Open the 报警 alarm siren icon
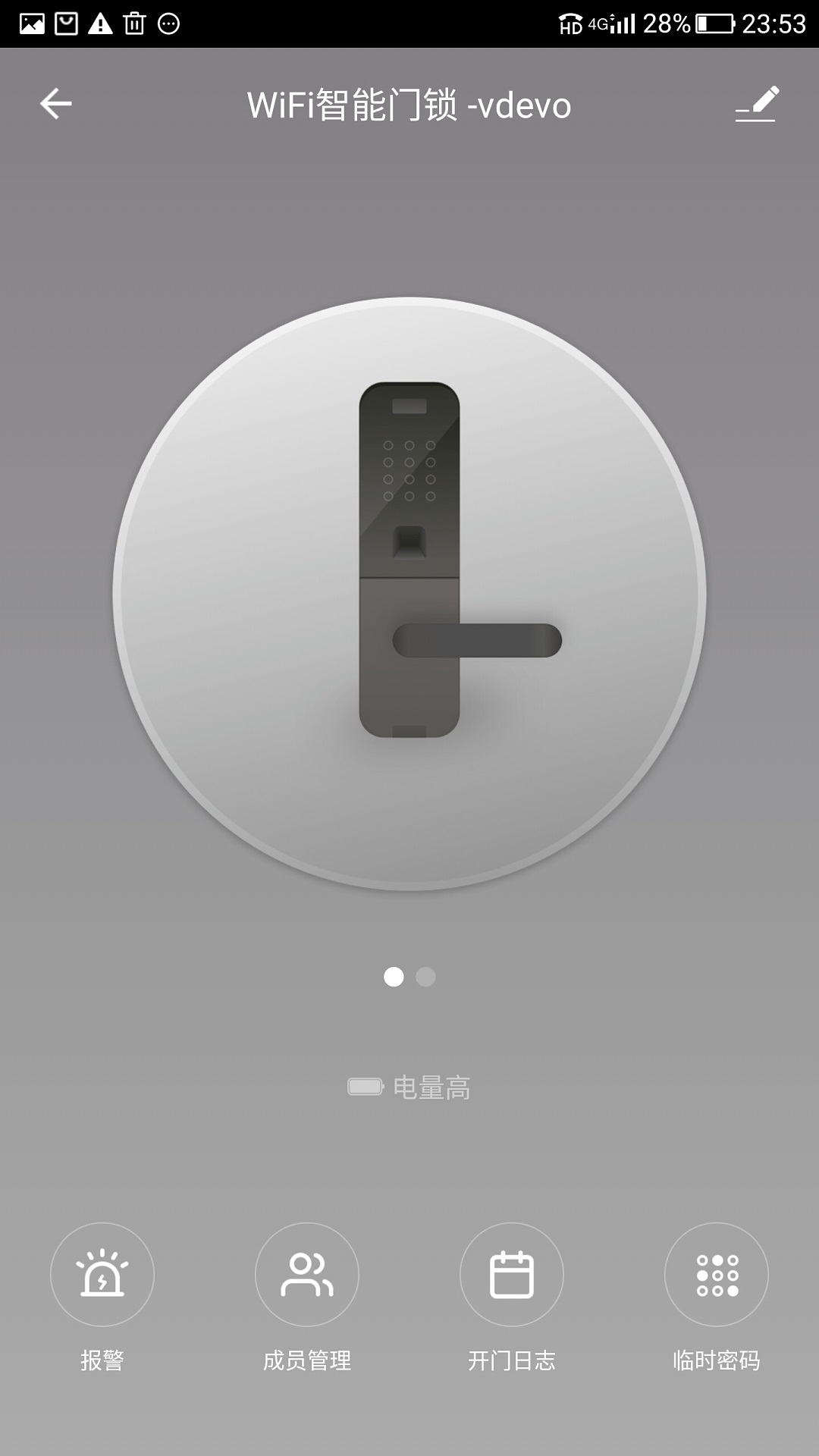The width and height of the screenshot is (819, 1456). [102, 1276]
